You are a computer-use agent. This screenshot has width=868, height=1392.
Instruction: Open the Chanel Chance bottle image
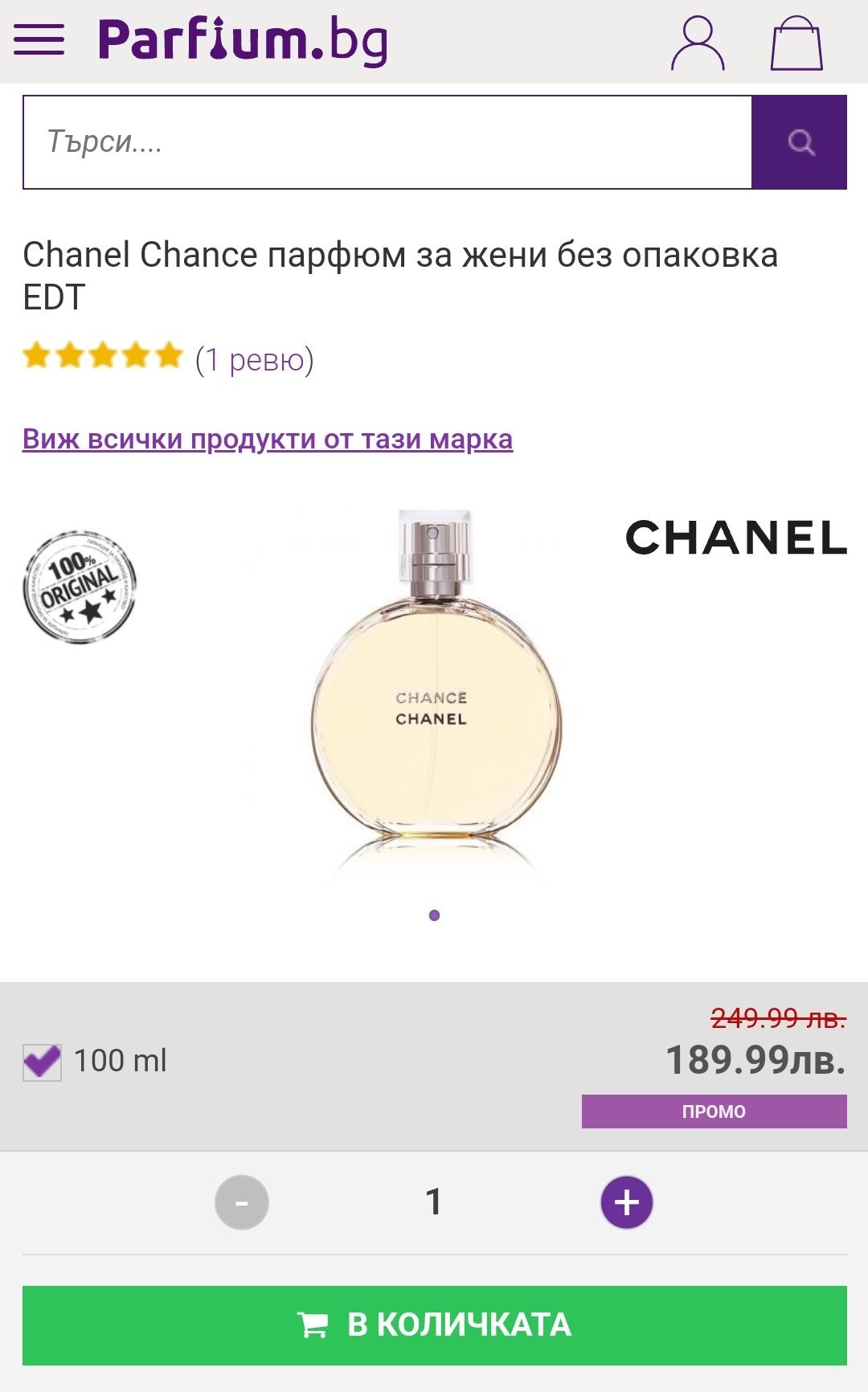pyautogui.click(x=435, y=691)
